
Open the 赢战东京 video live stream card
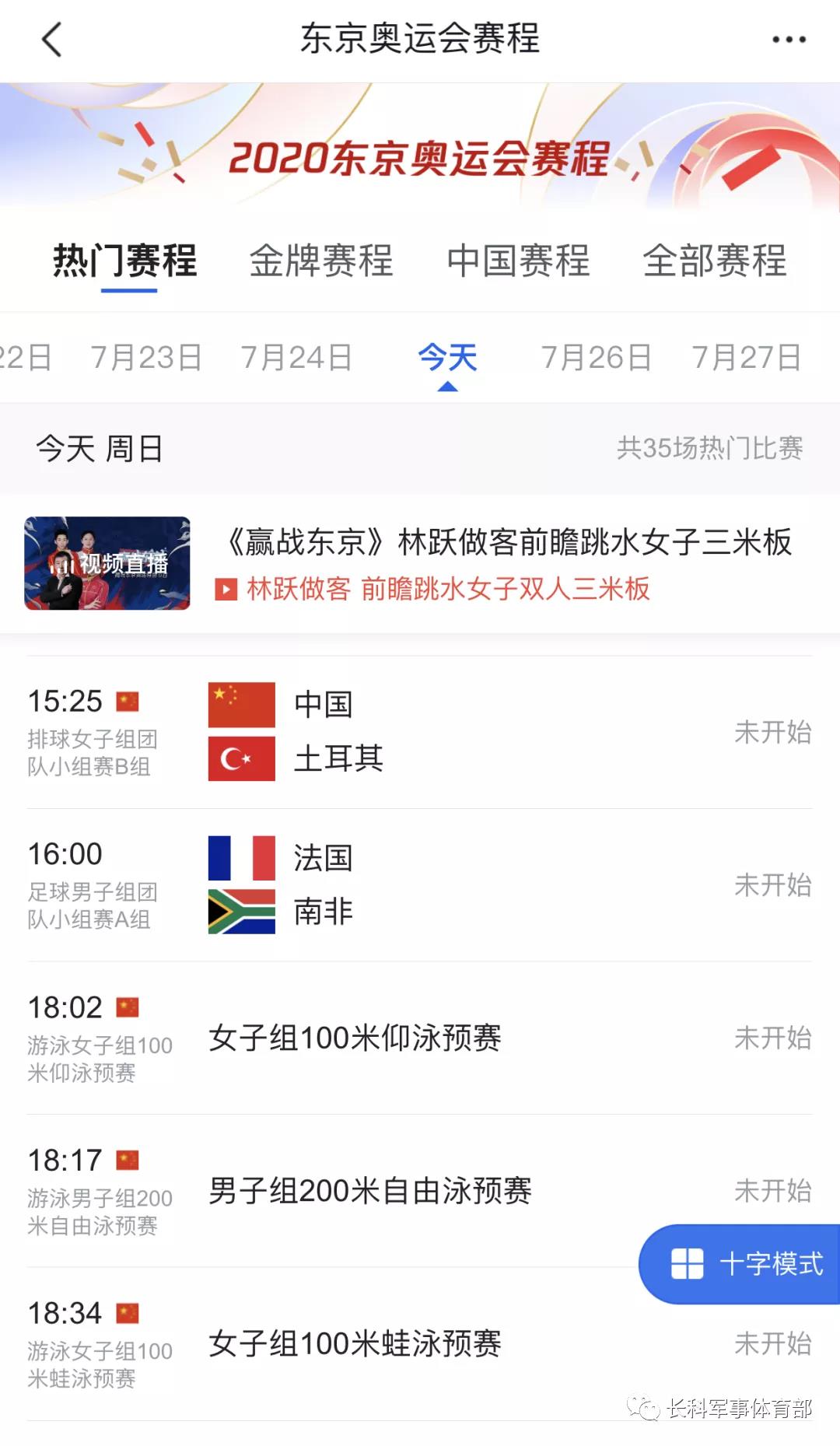(420, 563)
